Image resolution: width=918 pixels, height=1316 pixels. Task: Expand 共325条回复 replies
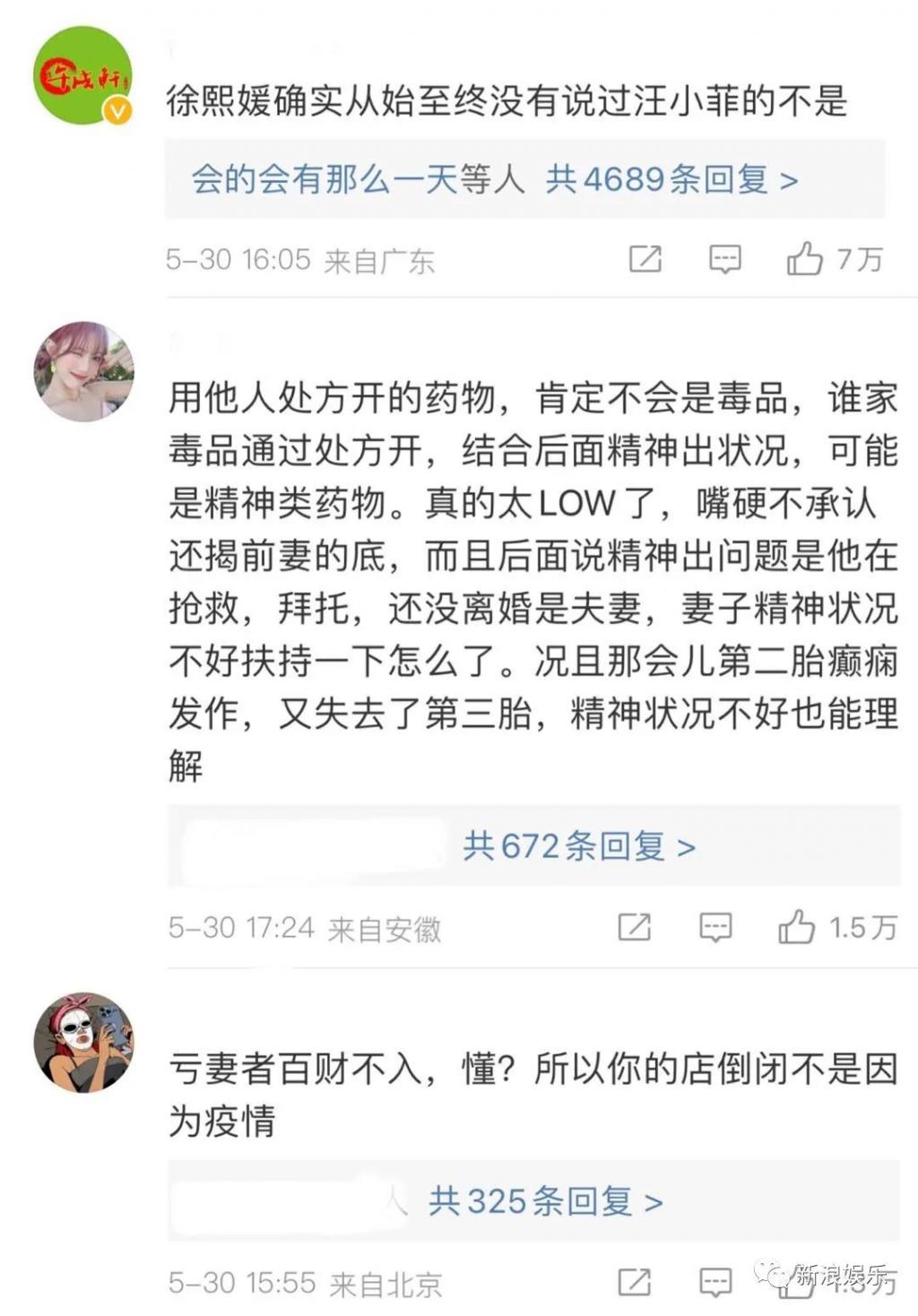545,1201
